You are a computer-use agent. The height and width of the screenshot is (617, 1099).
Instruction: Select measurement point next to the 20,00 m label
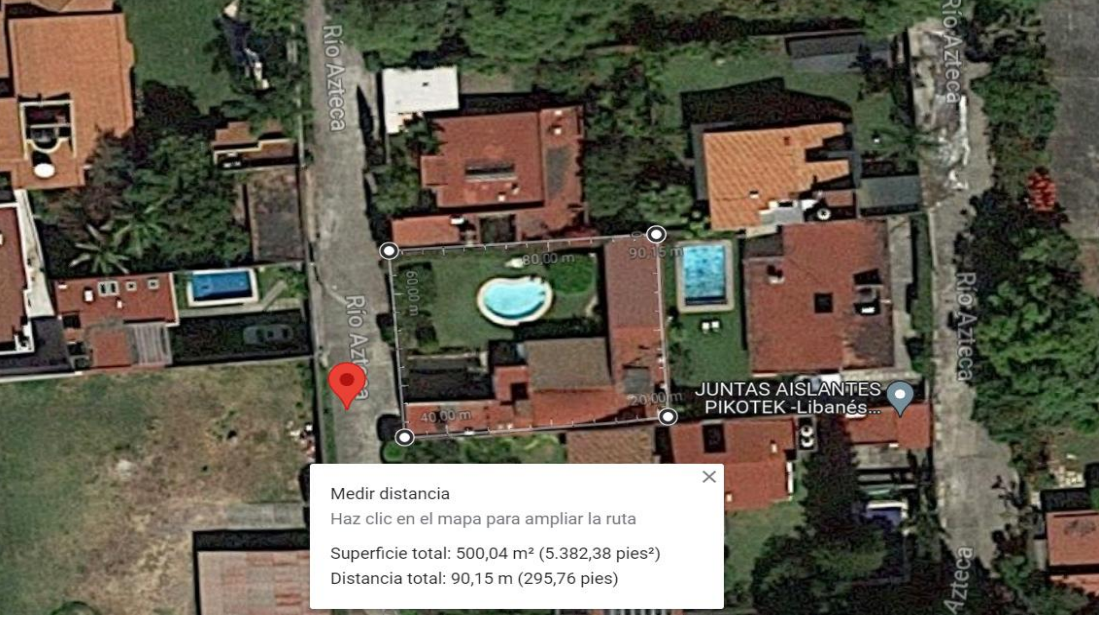[668, 416]
